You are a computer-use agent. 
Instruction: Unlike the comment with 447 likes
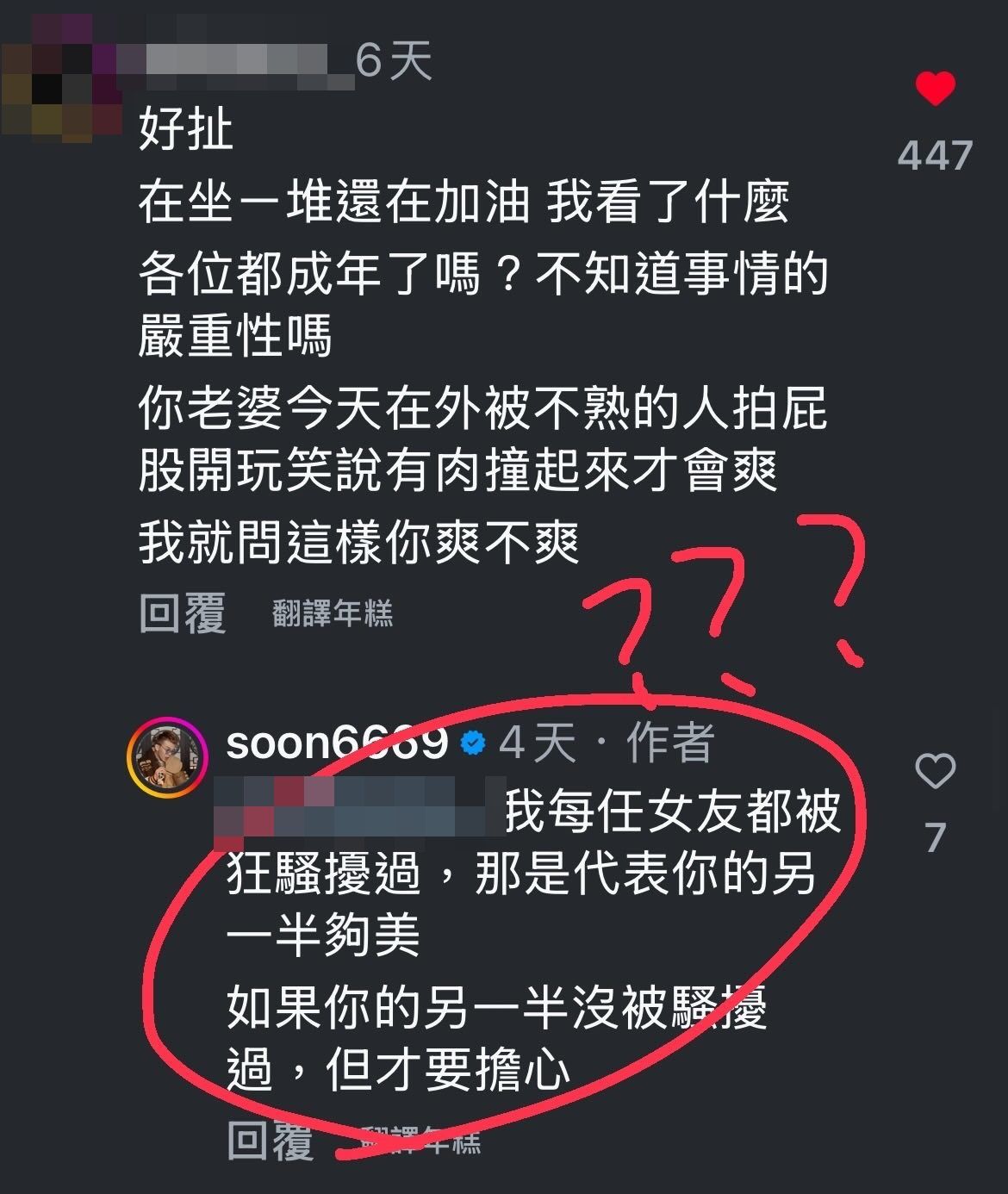coord(936,89)
